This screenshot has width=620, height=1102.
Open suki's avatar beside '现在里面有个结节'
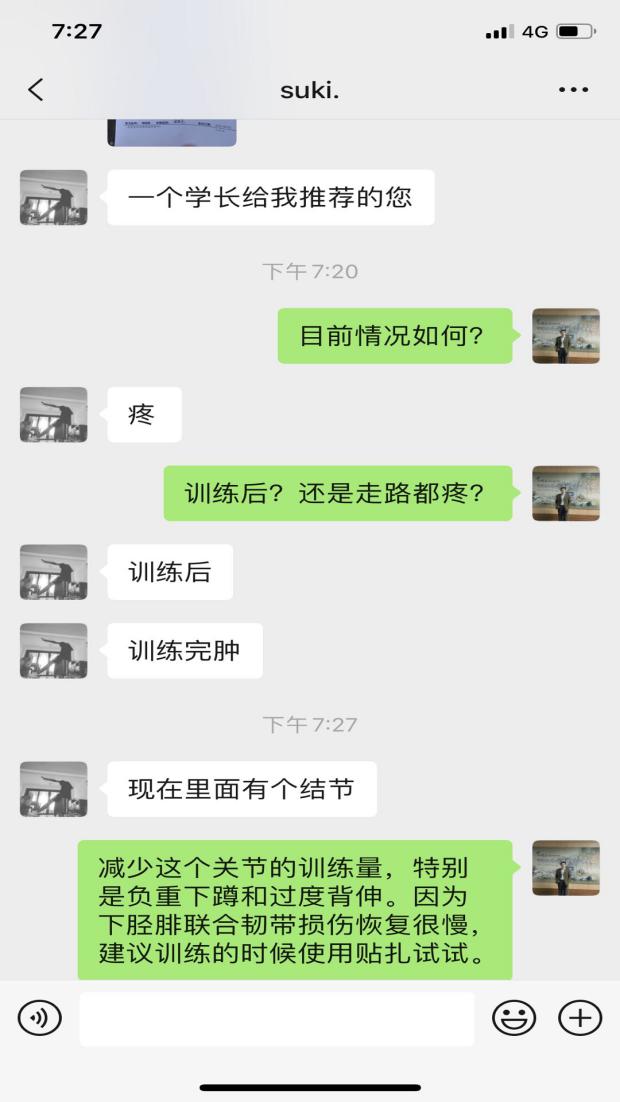coord(54,789)
